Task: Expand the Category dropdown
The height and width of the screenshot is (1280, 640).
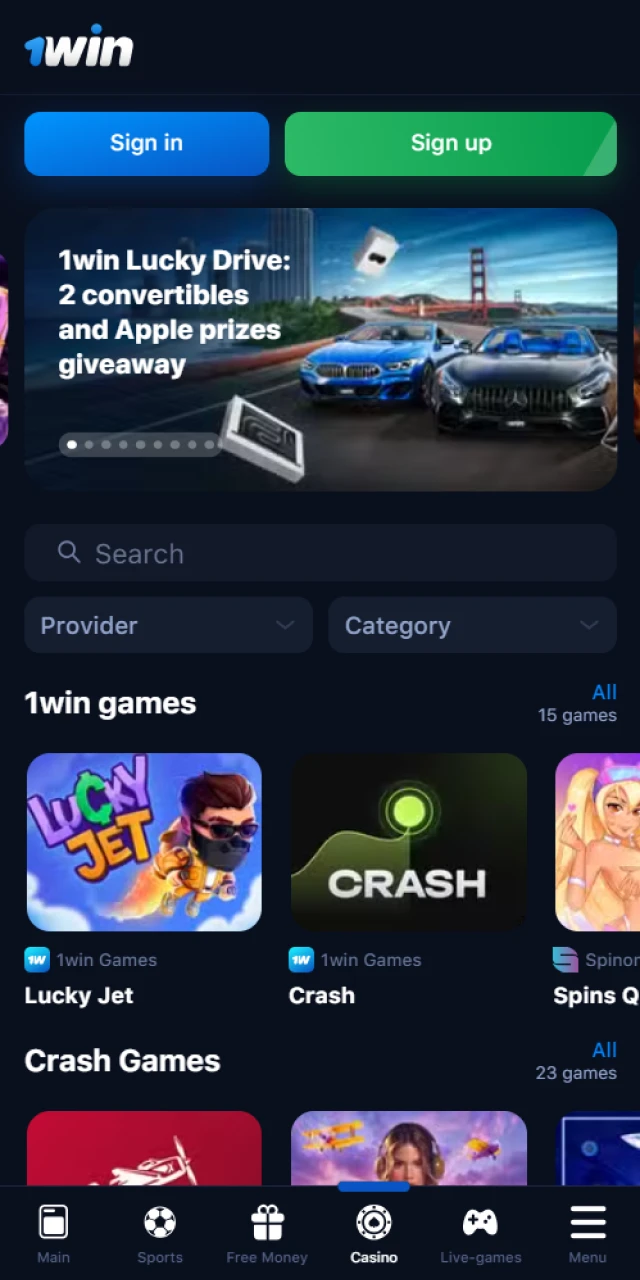Action: point(472,625)
